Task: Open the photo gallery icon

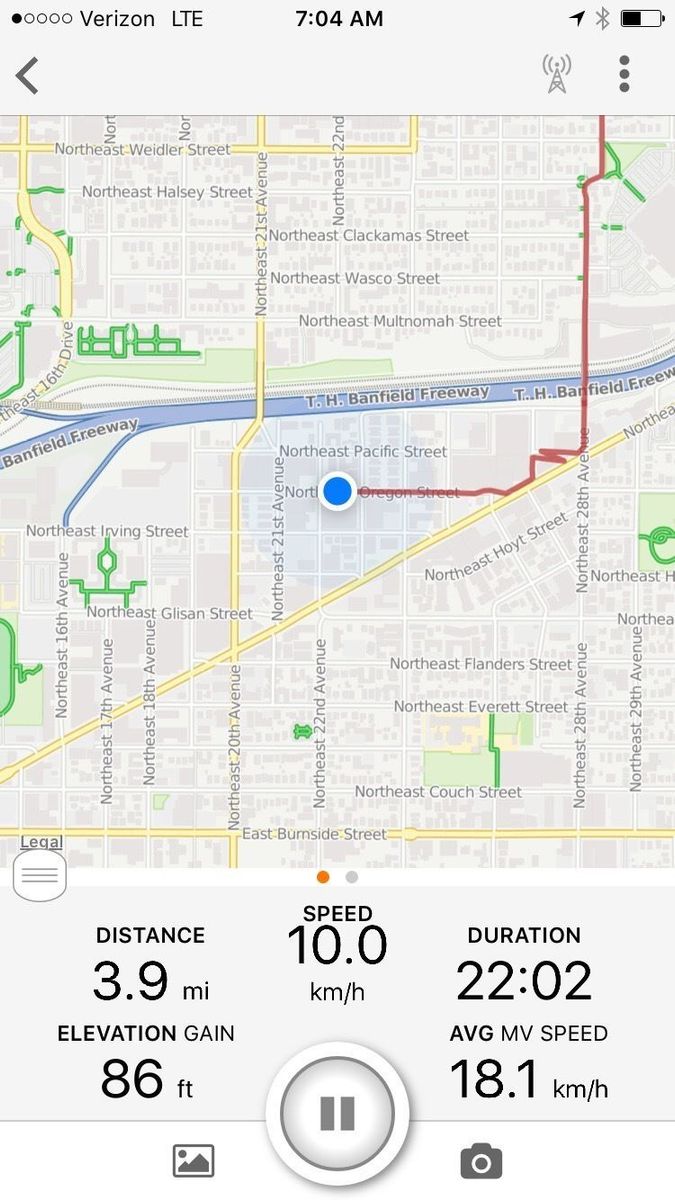Action: [x=194, y=1161]
